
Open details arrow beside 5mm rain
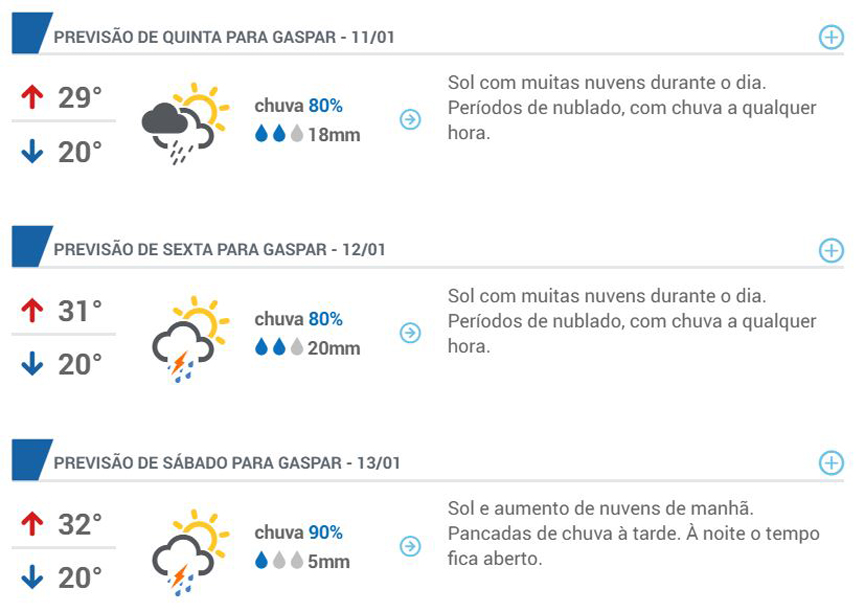click(410, 546)
